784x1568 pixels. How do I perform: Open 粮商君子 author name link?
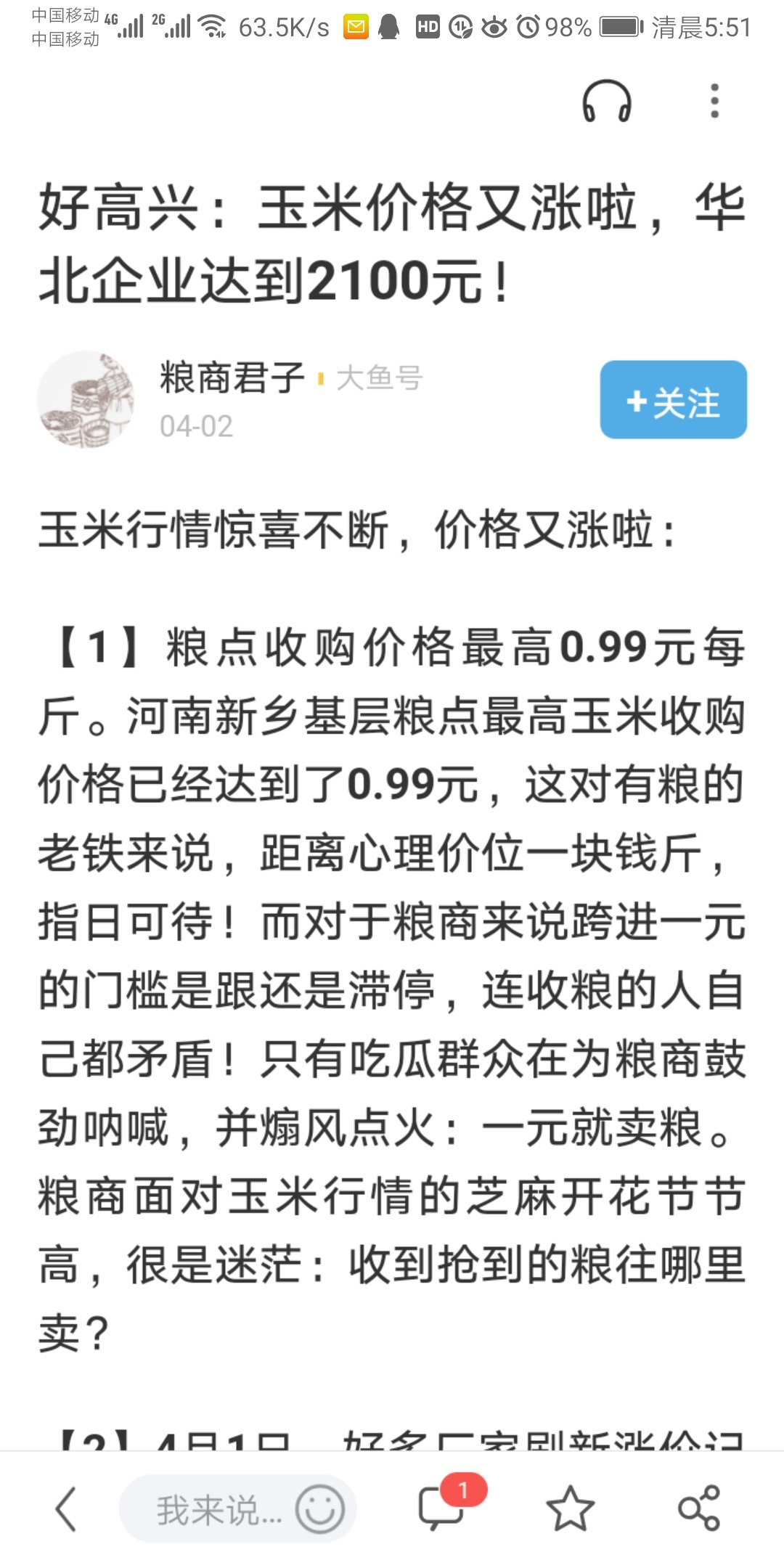[232, 377]
